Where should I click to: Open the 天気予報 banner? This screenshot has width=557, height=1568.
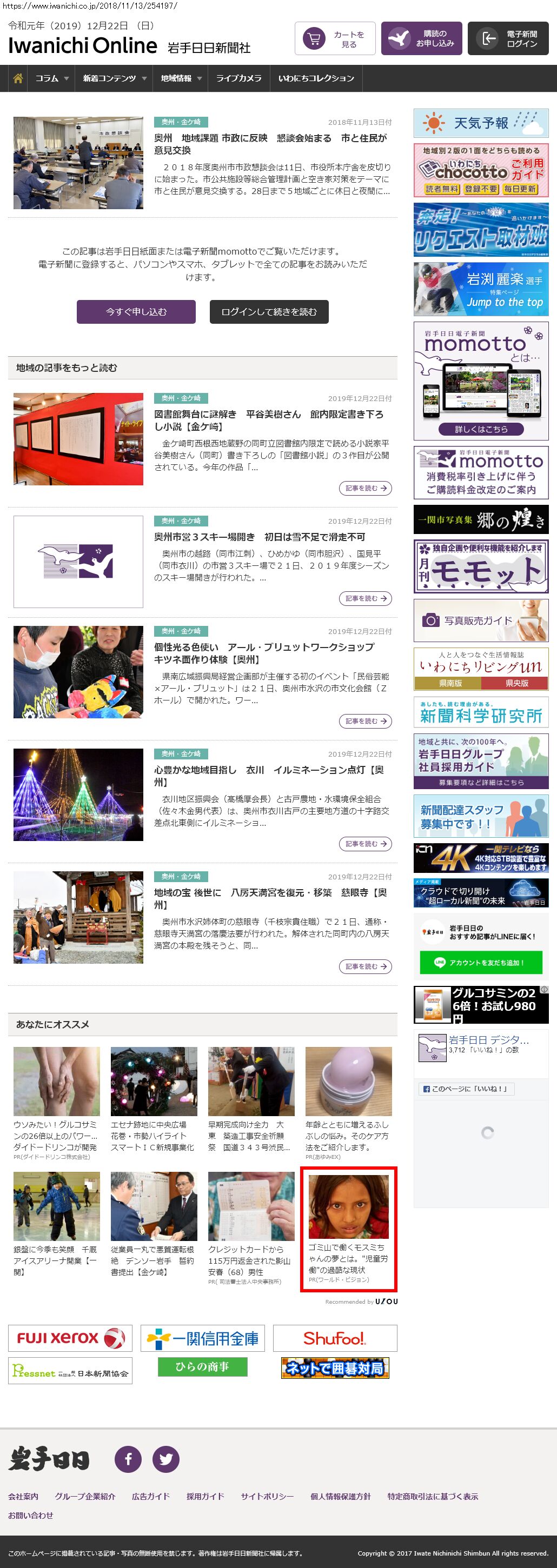[x=481, y=123]
